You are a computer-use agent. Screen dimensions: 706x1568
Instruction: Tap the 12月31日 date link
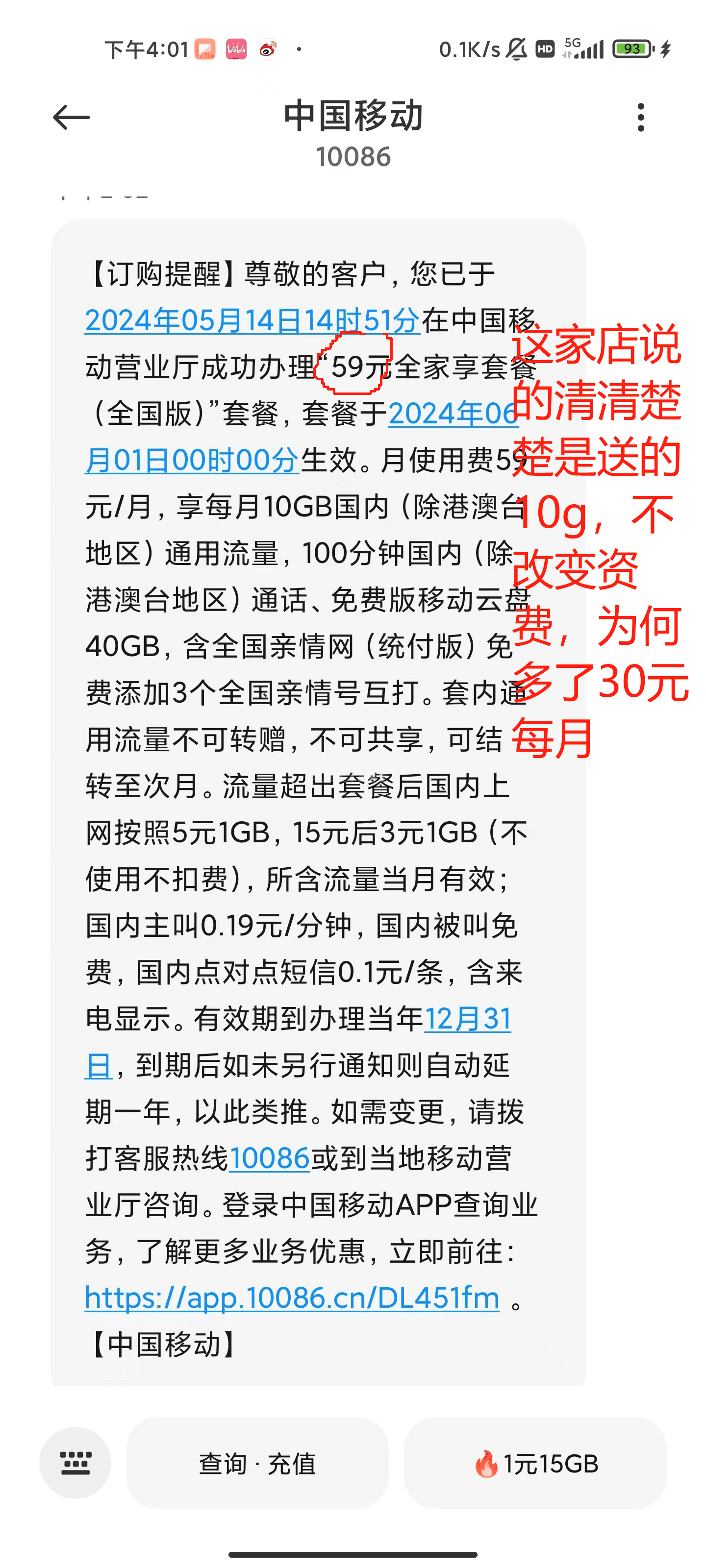pos(467,1019)
